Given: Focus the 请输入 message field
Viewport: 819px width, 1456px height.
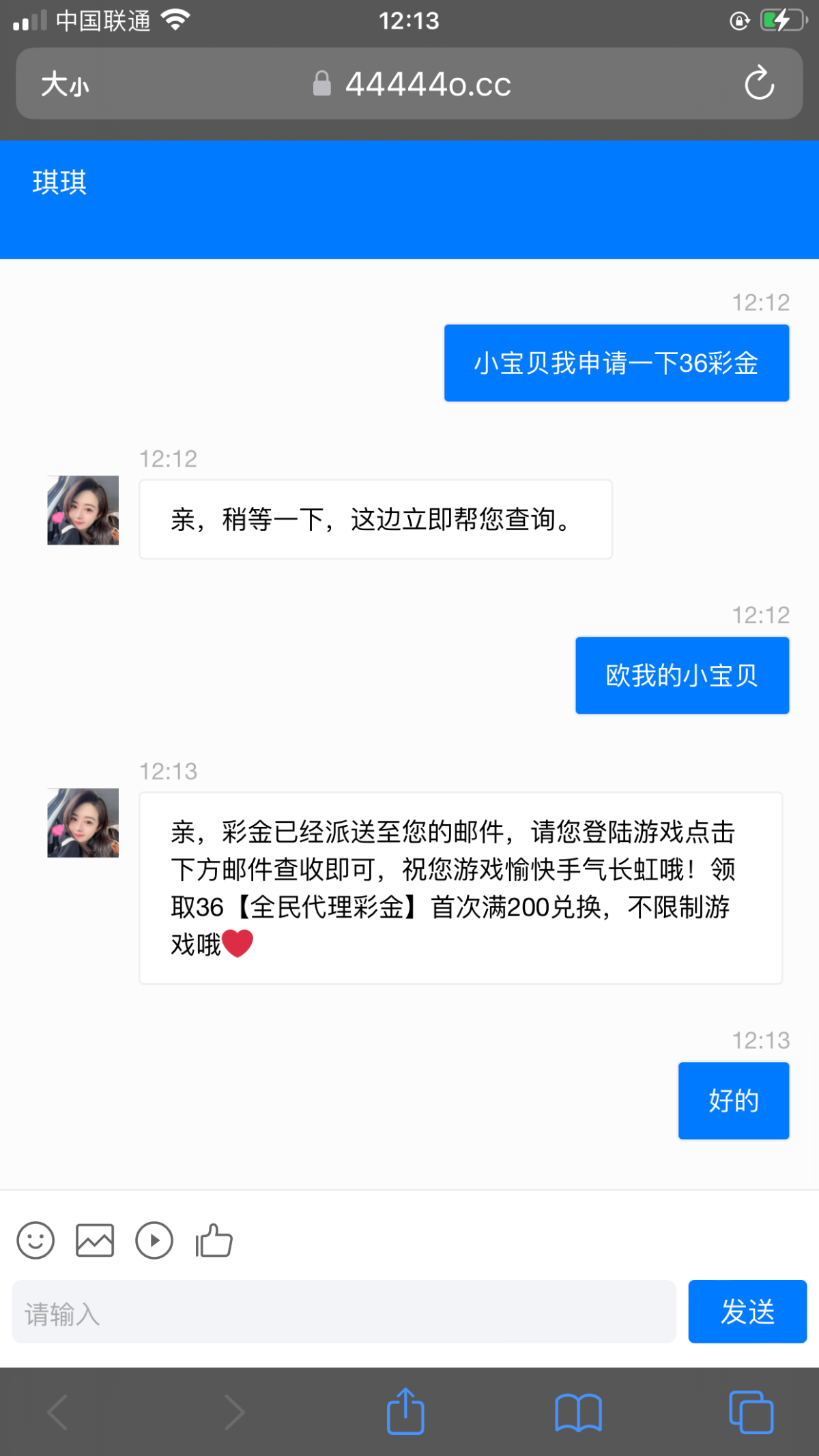Looking at the screenshot, I should 344,1312.
